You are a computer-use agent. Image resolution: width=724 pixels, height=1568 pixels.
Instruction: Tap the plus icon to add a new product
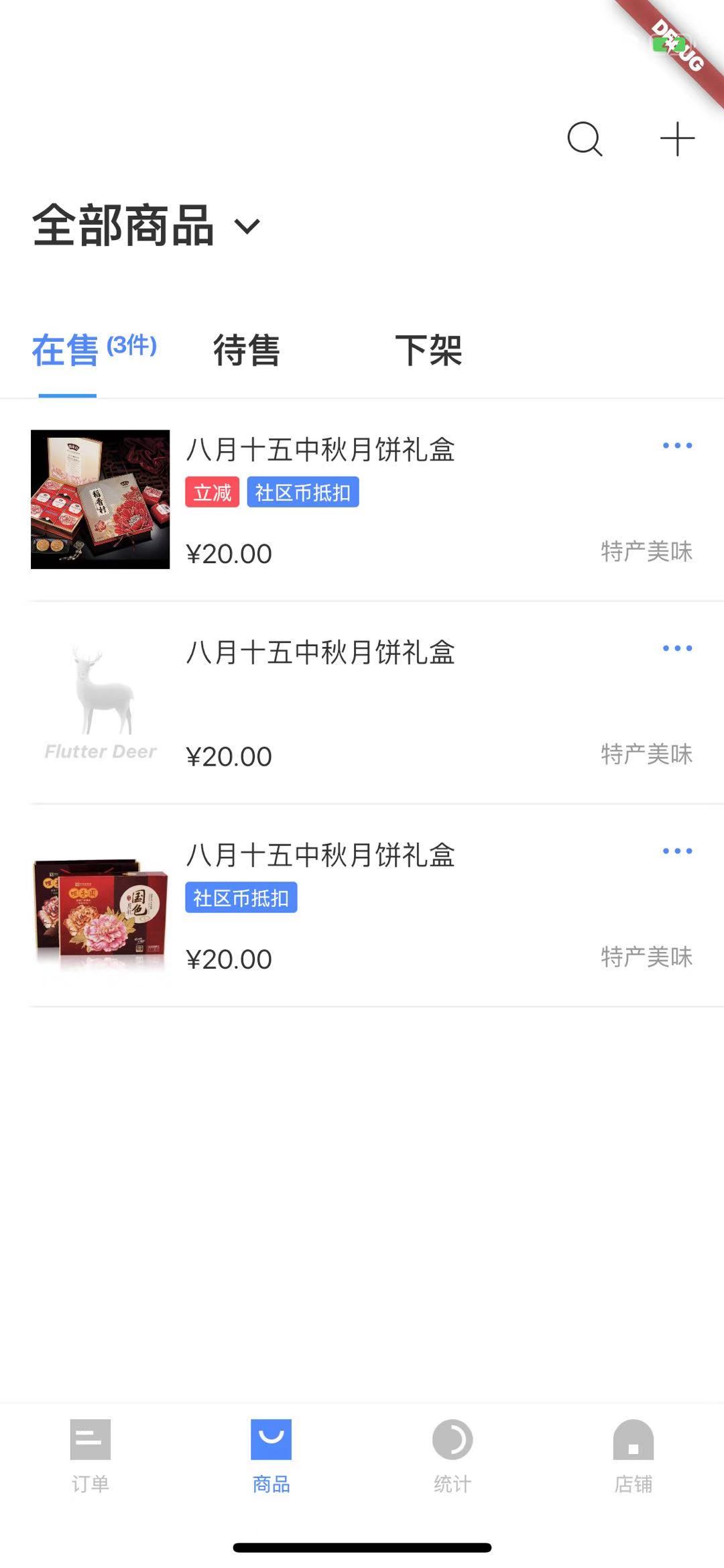(x=676, y=138)
